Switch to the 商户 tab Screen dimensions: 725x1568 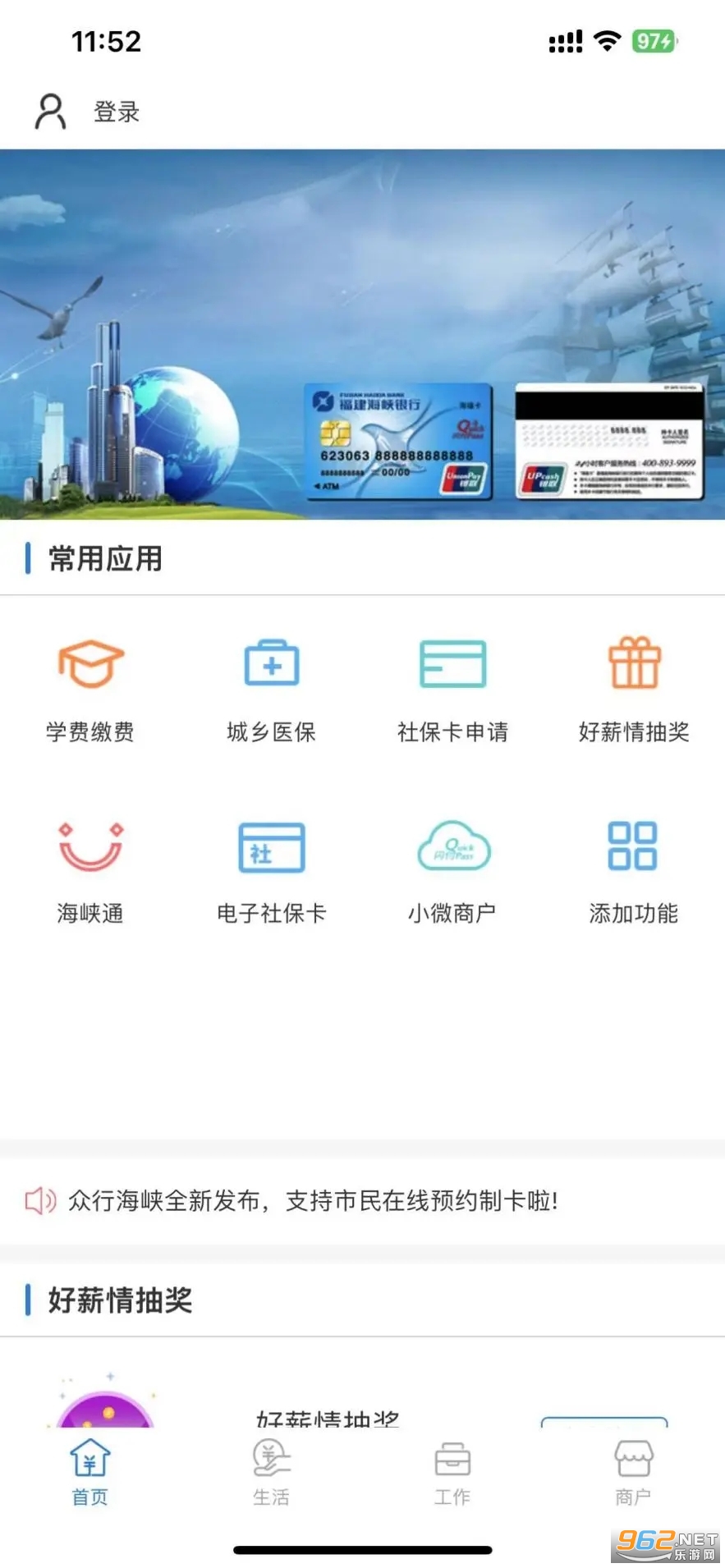pyautogui.click(x=634, y=1473)
